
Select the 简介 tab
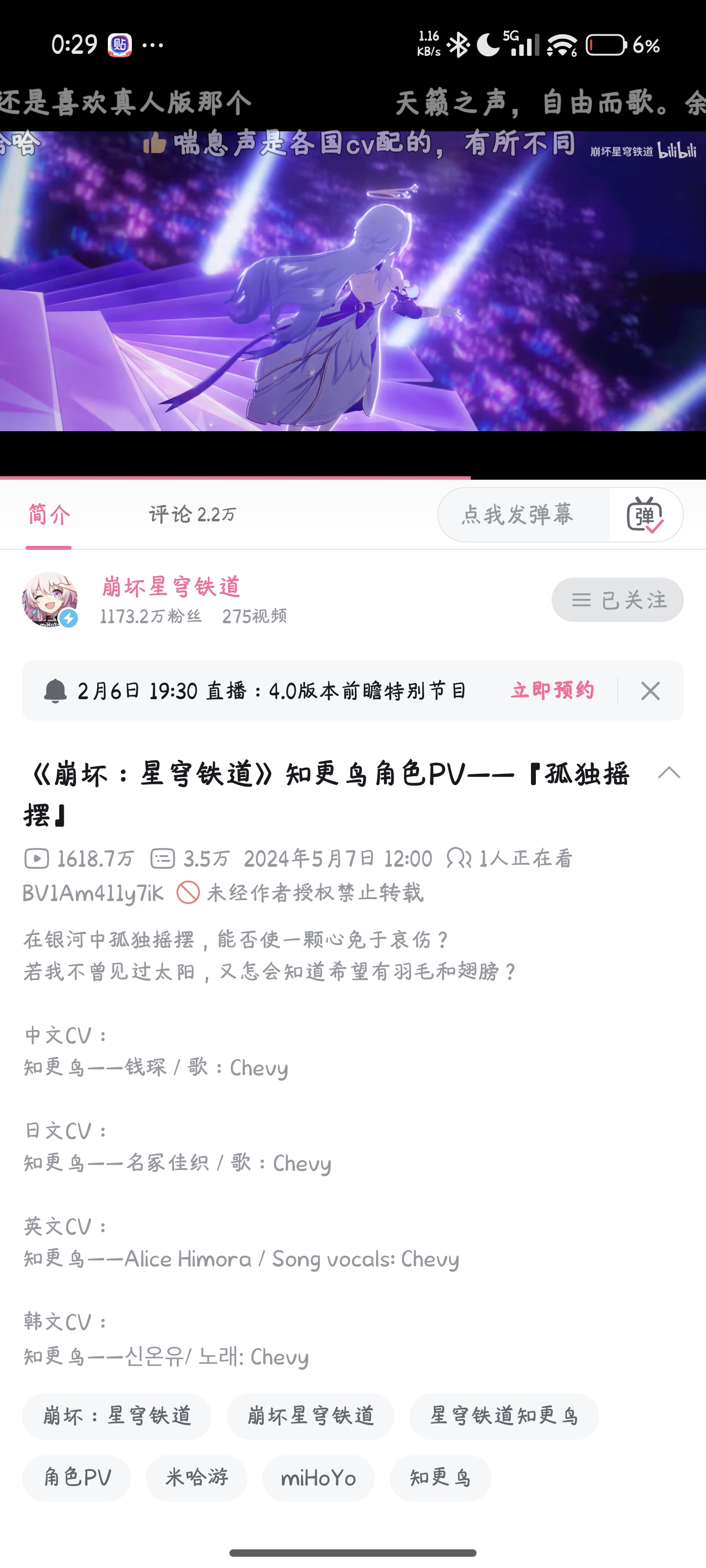click(50, 514)
